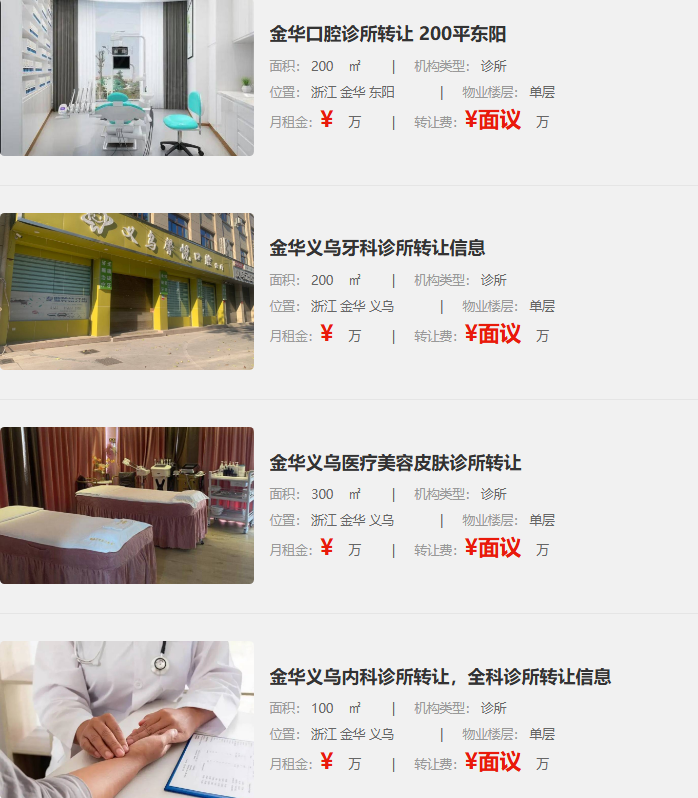View the dental clinic room photo
The height and width of the screenshot is (798, 698).
pos(127,77)
